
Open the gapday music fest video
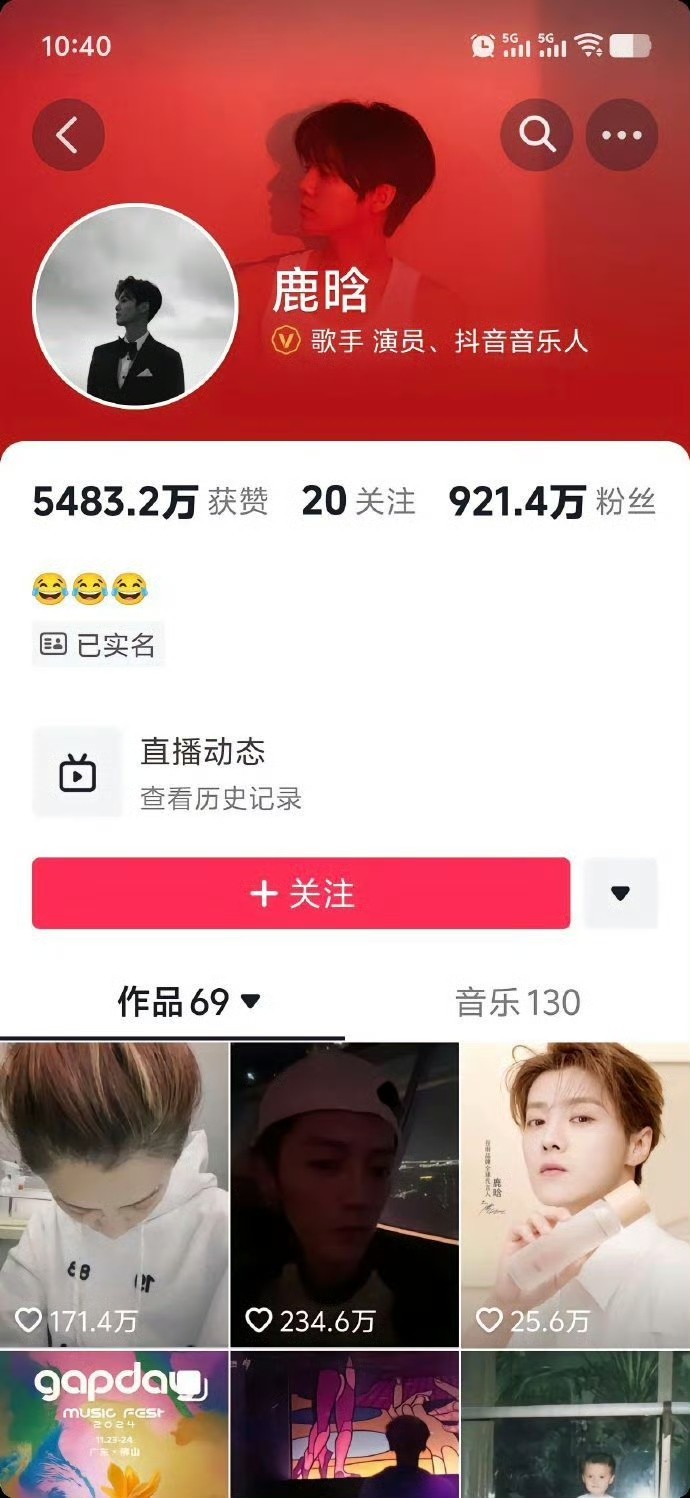click(114, 1425)
